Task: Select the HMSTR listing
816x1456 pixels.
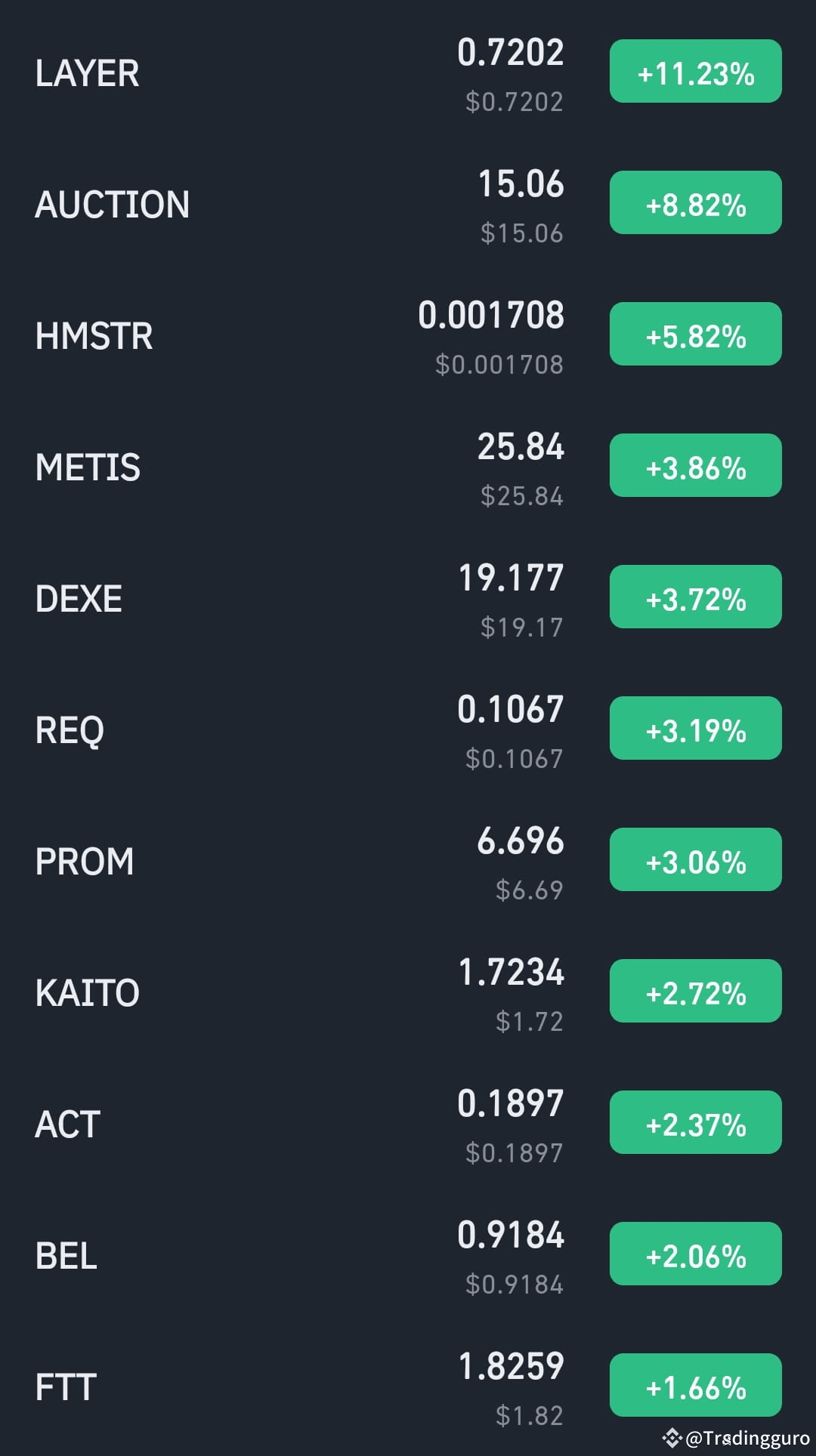Action: click(94, 336)
